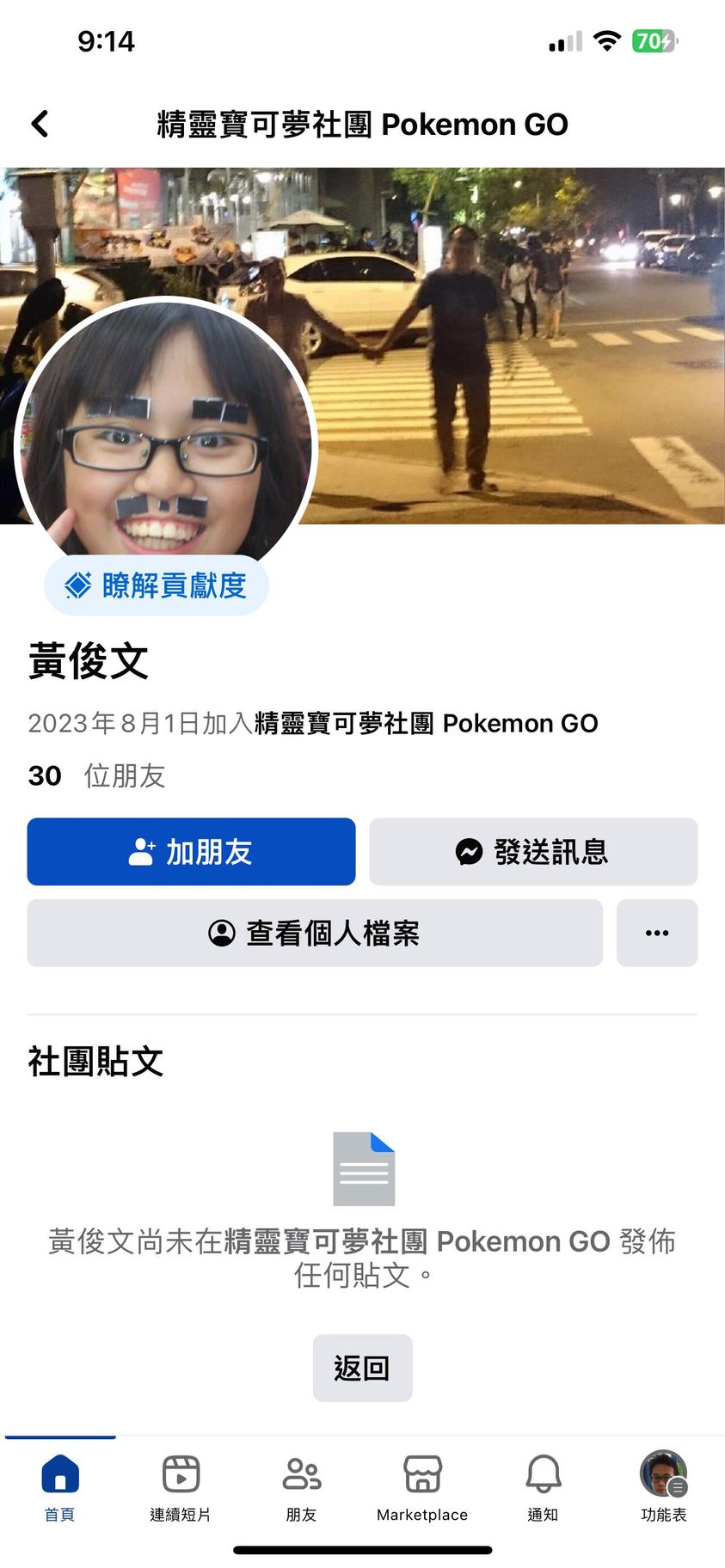Switch to the 首頁 tab
Screen dimensions: 725x1568
(x=60, y=1487)
